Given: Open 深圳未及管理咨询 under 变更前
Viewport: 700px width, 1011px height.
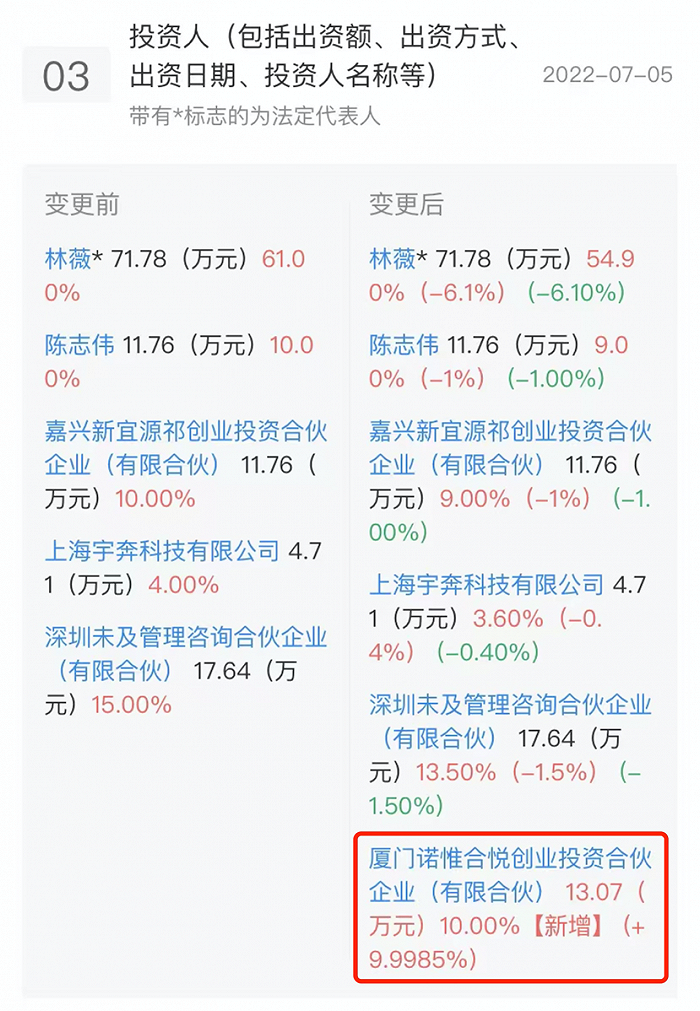Looking at the screenshot, I should (186, 638).
